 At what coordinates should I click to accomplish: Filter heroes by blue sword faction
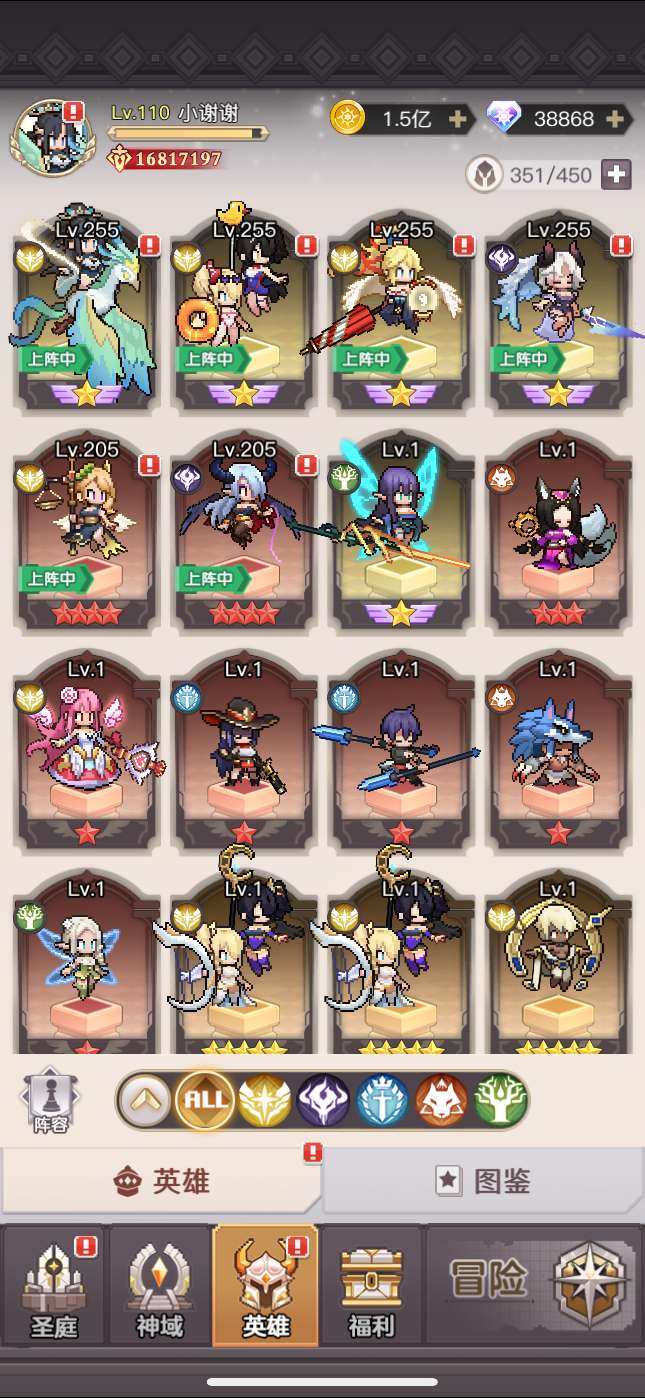click(x=383, y=1101)
